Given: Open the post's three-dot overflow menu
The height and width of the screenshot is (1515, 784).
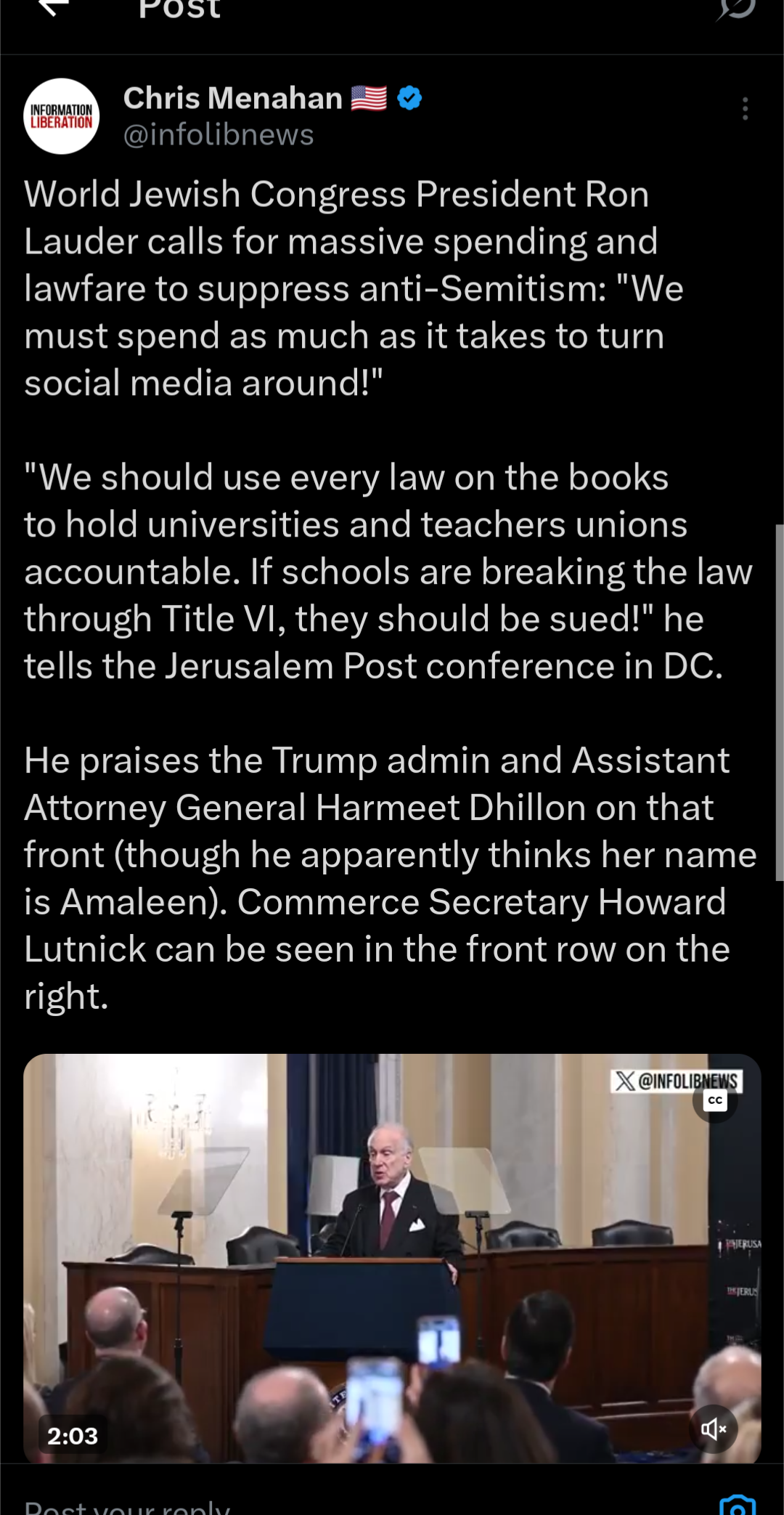Looking at the screenshot, I should (x=745, y=109).
